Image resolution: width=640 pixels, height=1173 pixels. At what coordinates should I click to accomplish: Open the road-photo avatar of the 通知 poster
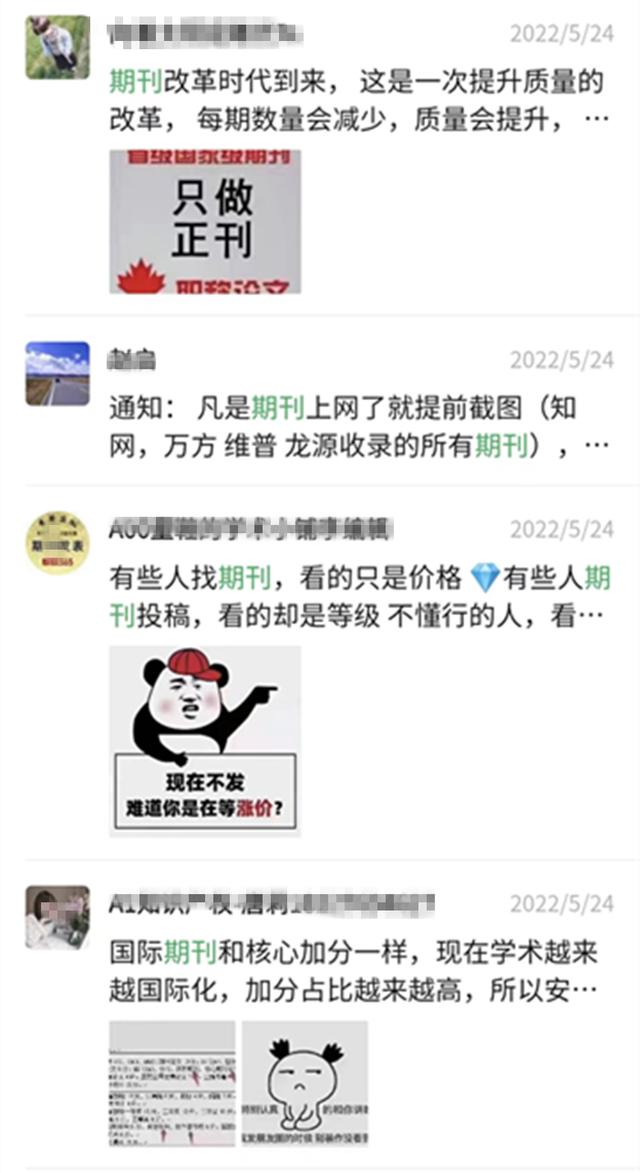click(57, 374)
